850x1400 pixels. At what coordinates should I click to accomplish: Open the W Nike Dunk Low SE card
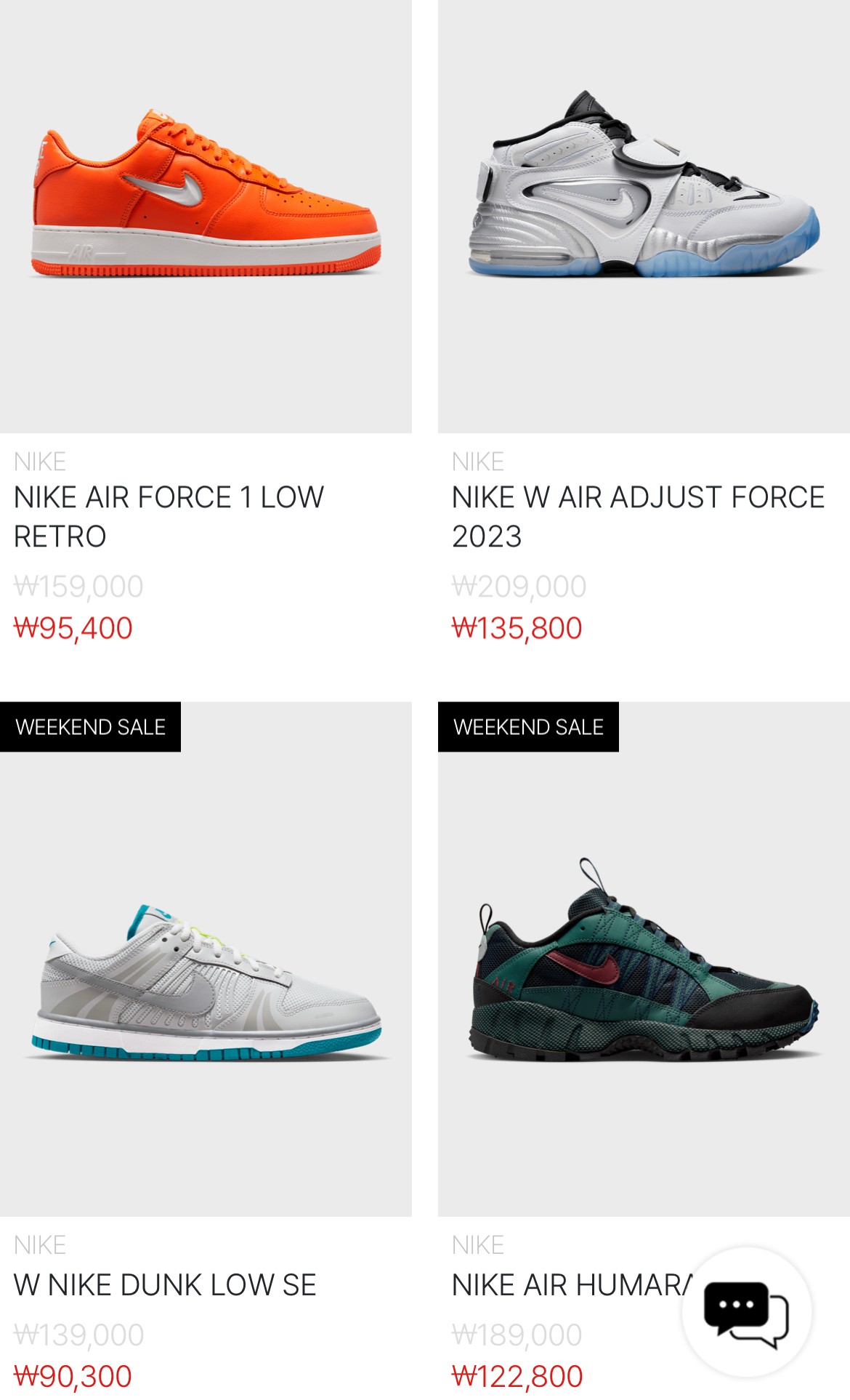pos(206,981)
